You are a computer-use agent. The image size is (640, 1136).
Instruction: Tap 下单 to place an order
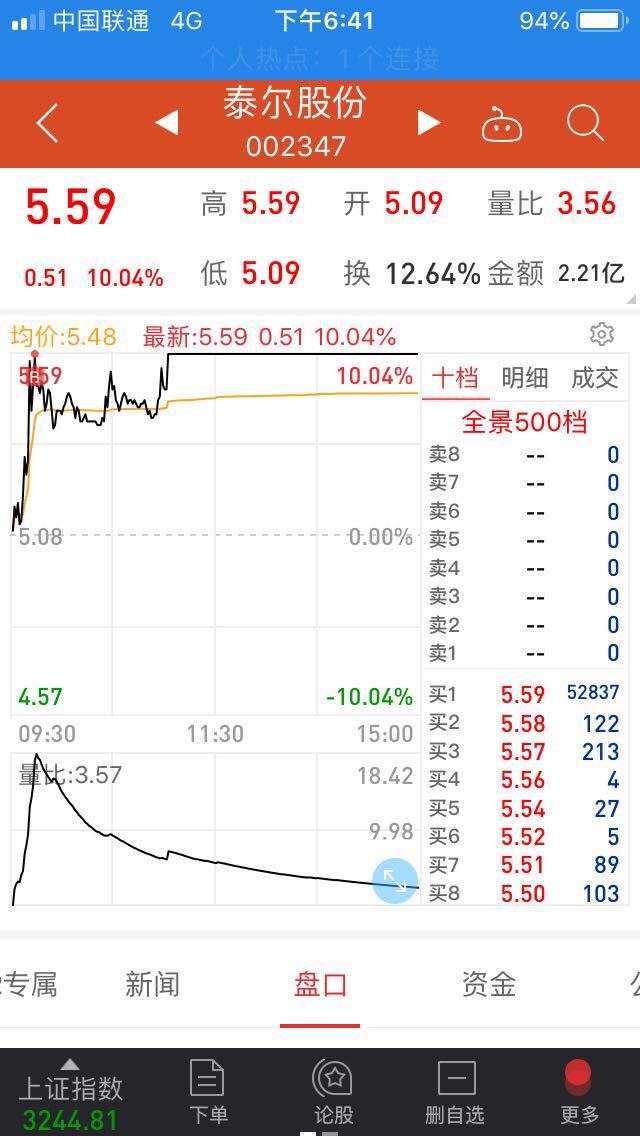[x=207, y=1093]
